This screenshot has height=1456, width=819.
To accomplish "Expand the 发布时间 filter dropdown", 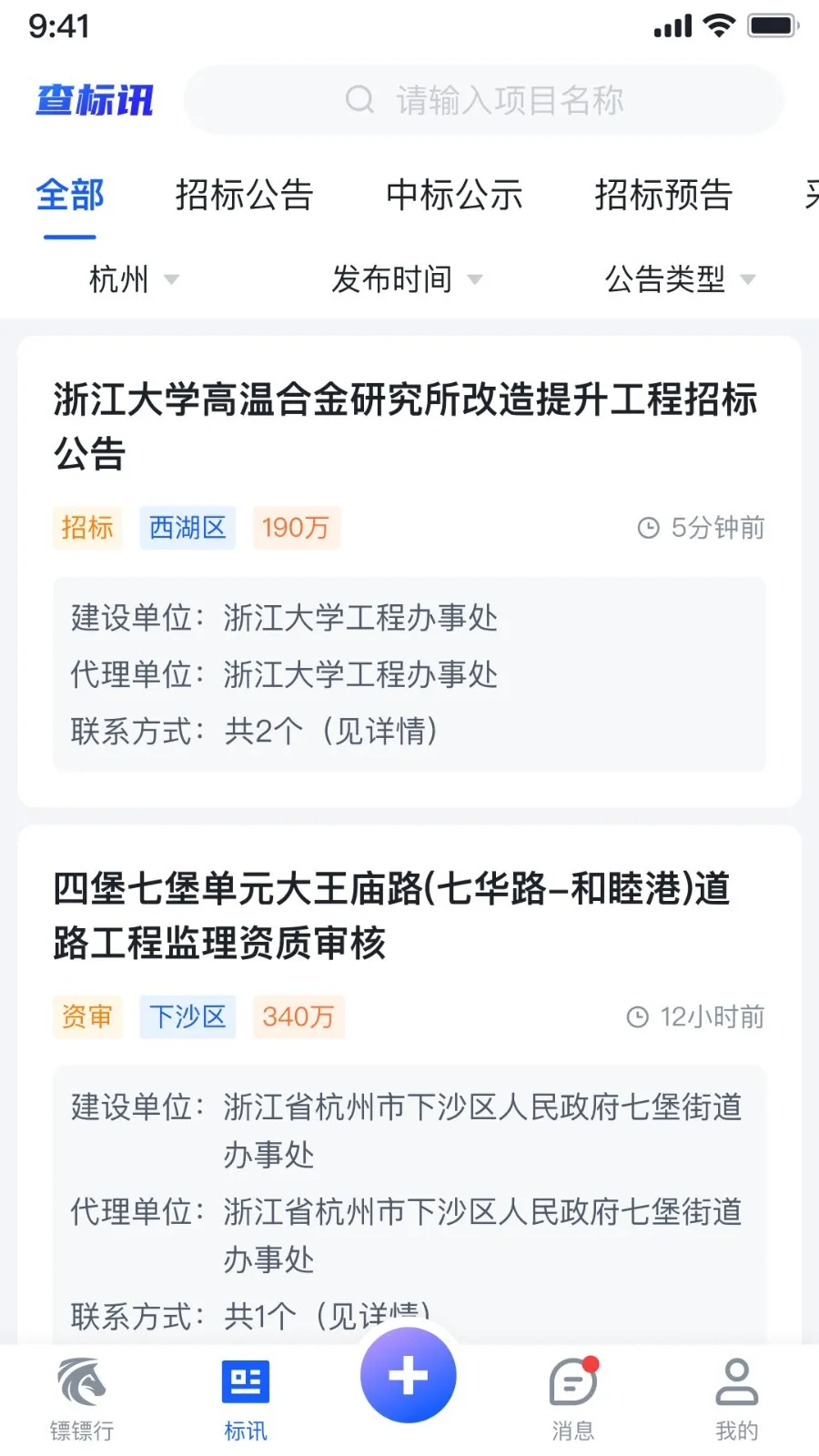I will [x=407, y=279].
